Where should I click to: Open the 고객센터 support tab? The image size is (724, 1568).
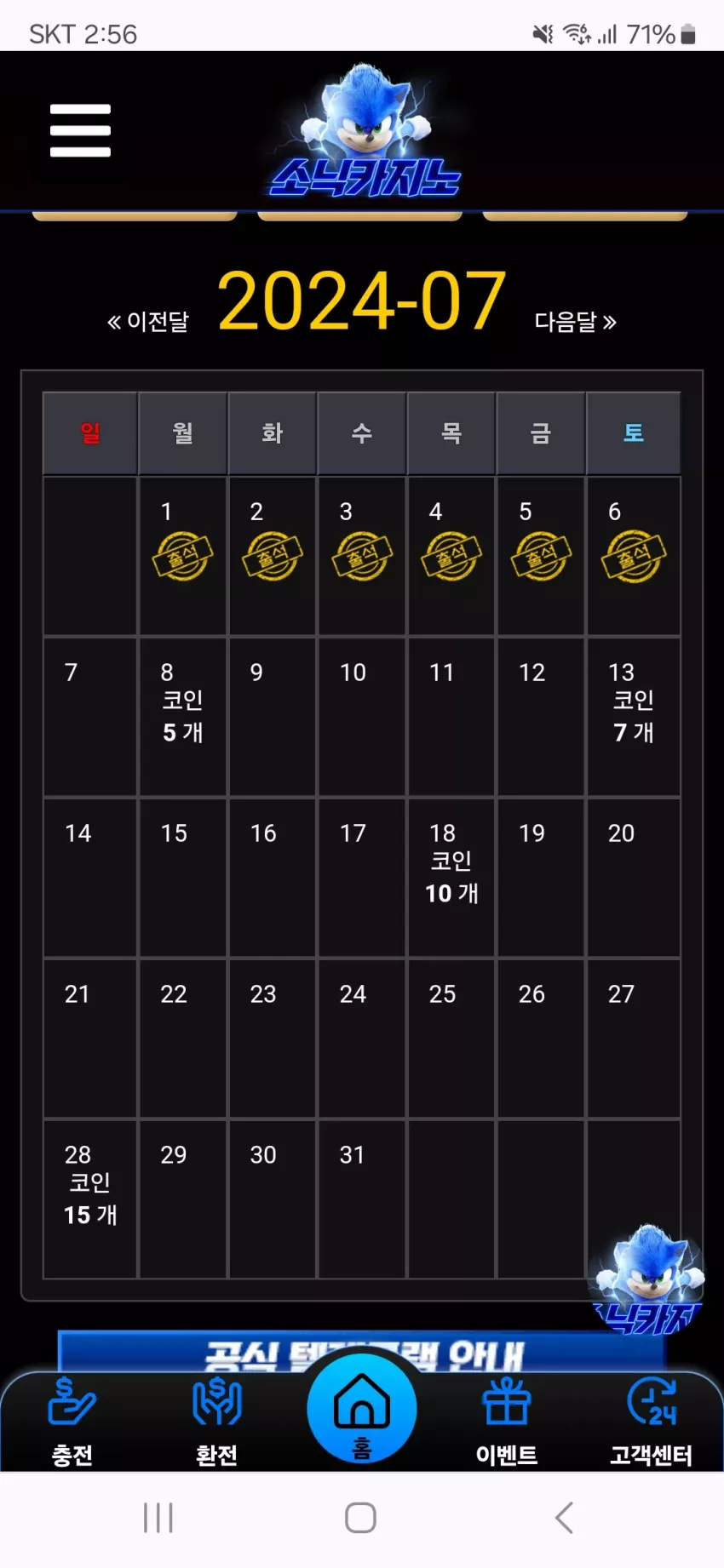(x=652, y=1422)
